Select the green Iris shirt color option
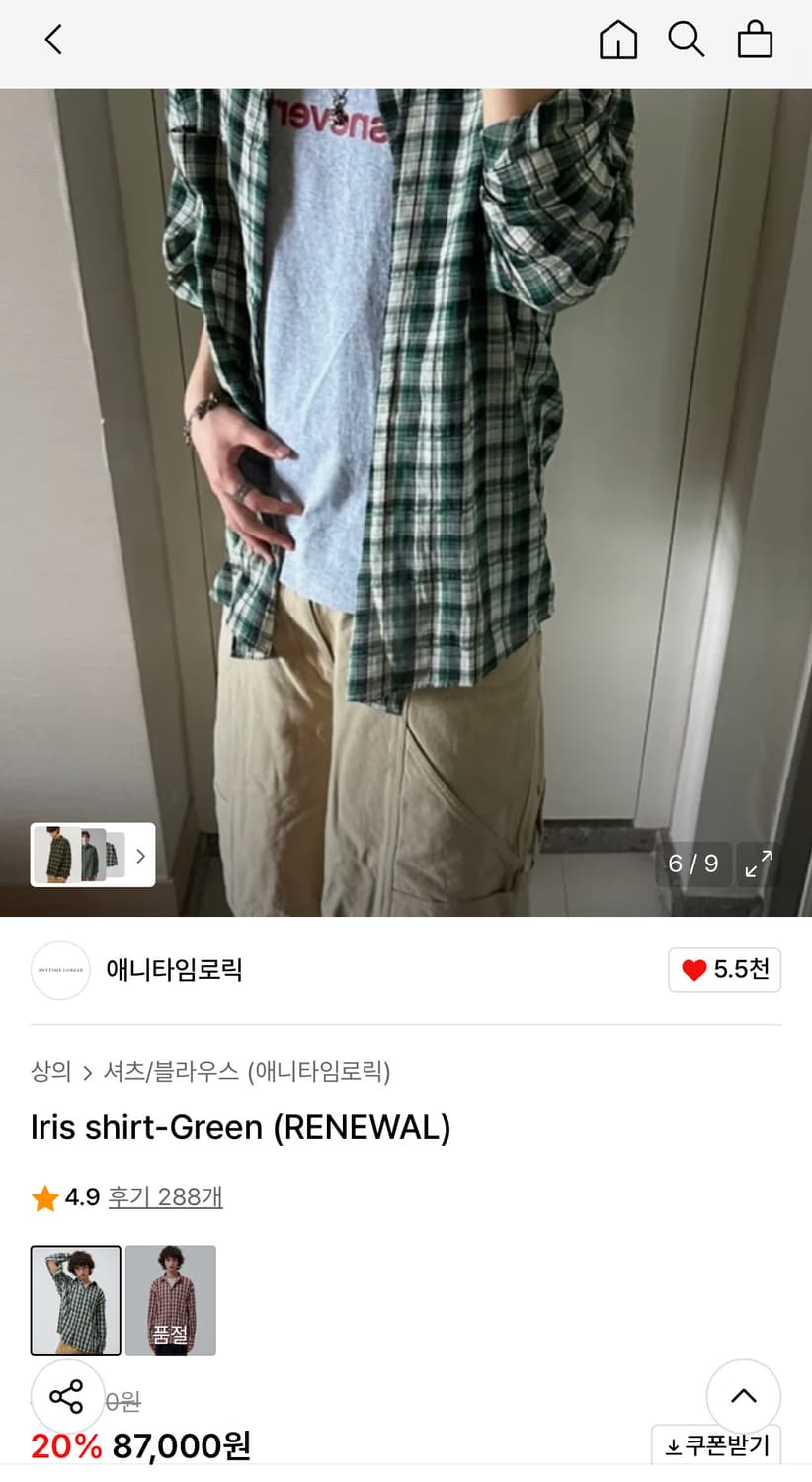This screenshot has width=812, height=1482. (x=75, y=1299)
